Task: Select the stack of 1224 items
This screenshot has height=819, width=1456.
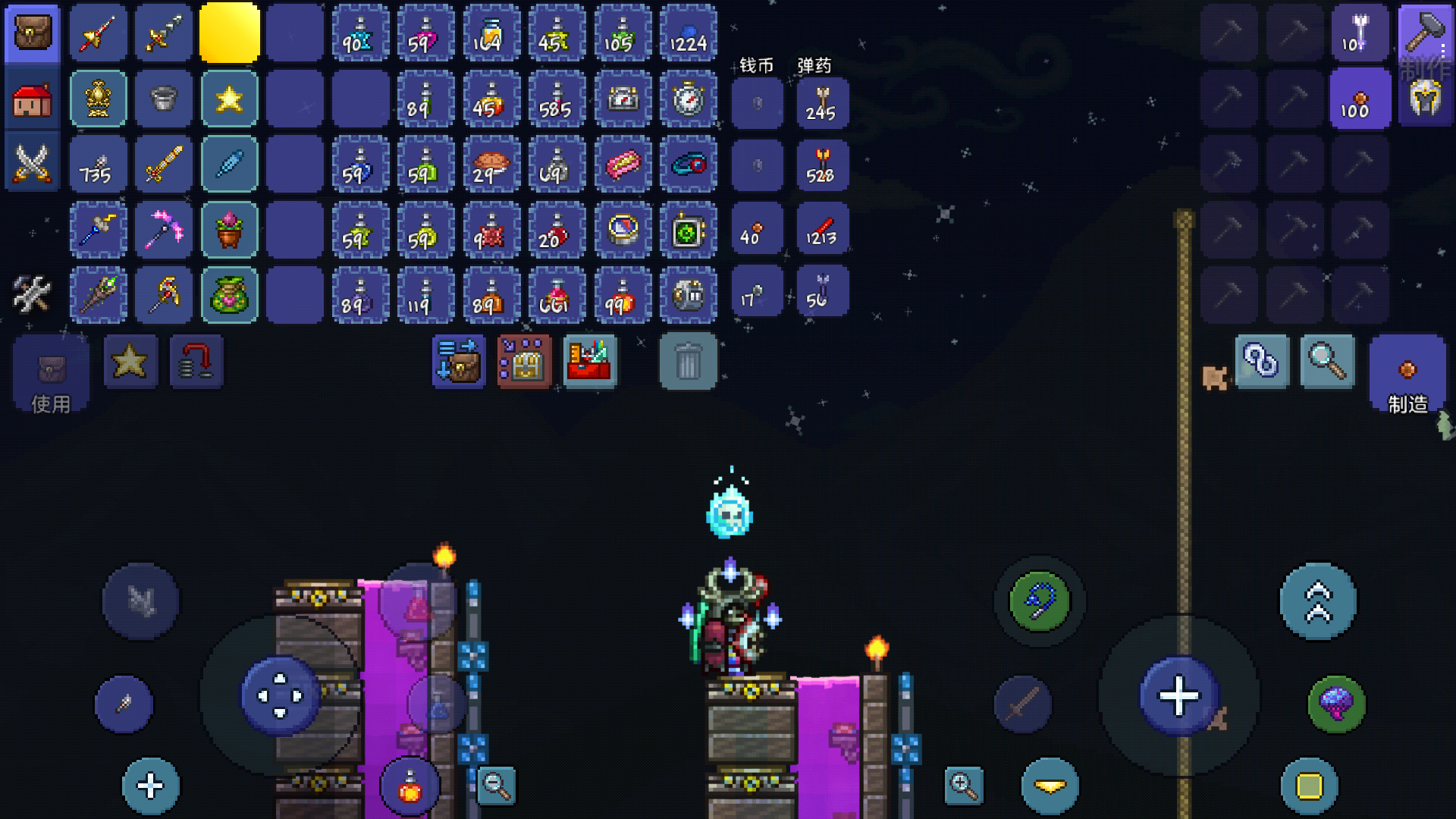Action: [688, 33]
